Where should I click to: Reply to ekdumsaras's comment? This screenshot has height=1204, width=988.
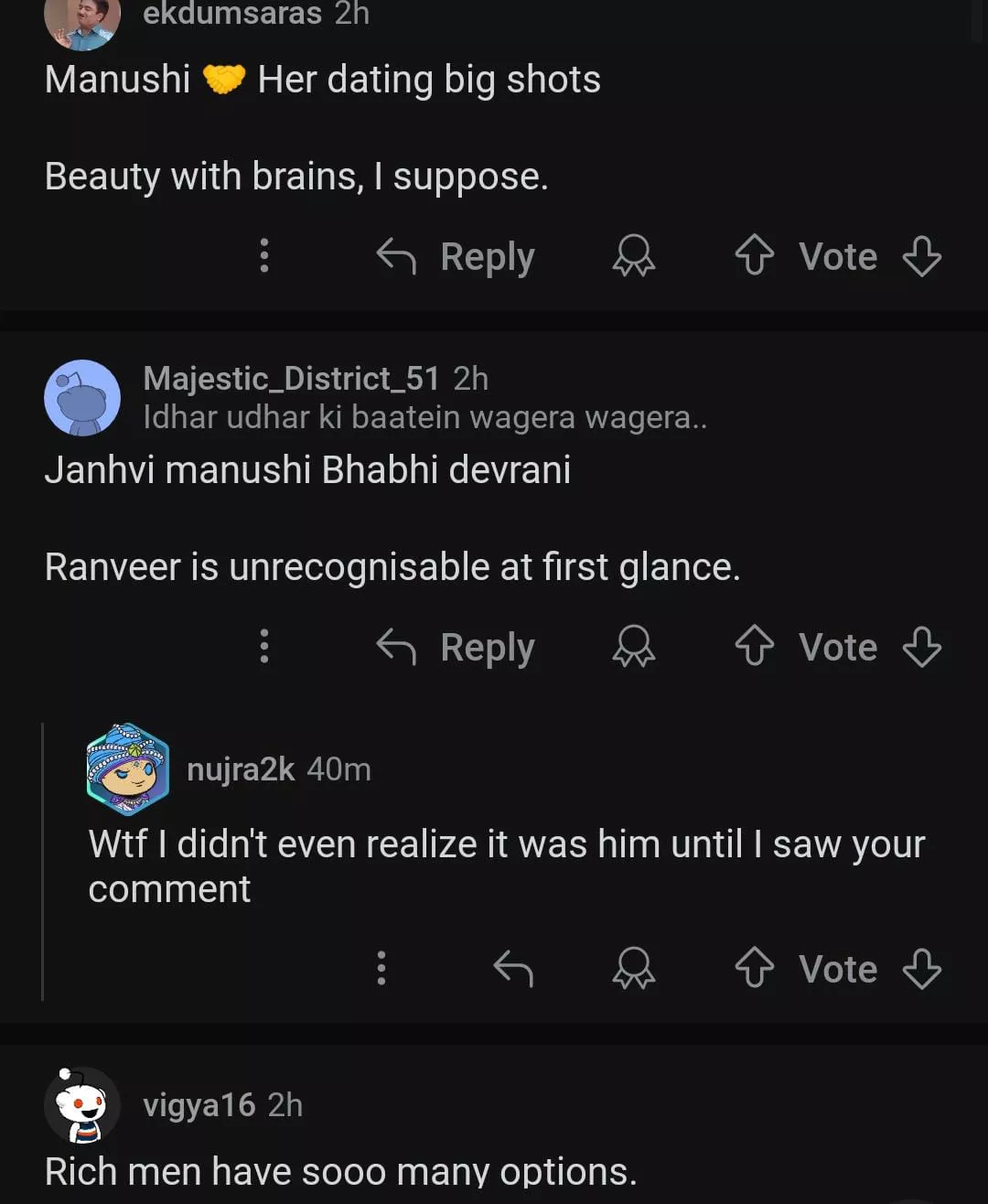tap(456, 257)
